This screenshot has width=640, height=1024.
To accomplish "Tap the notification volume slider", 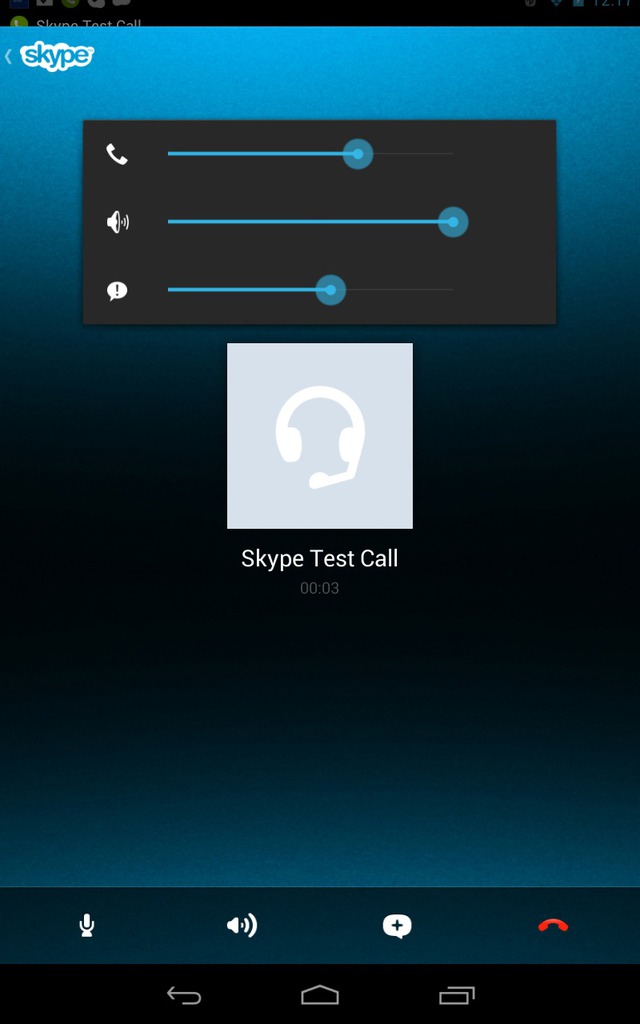I will click(310, 290).
